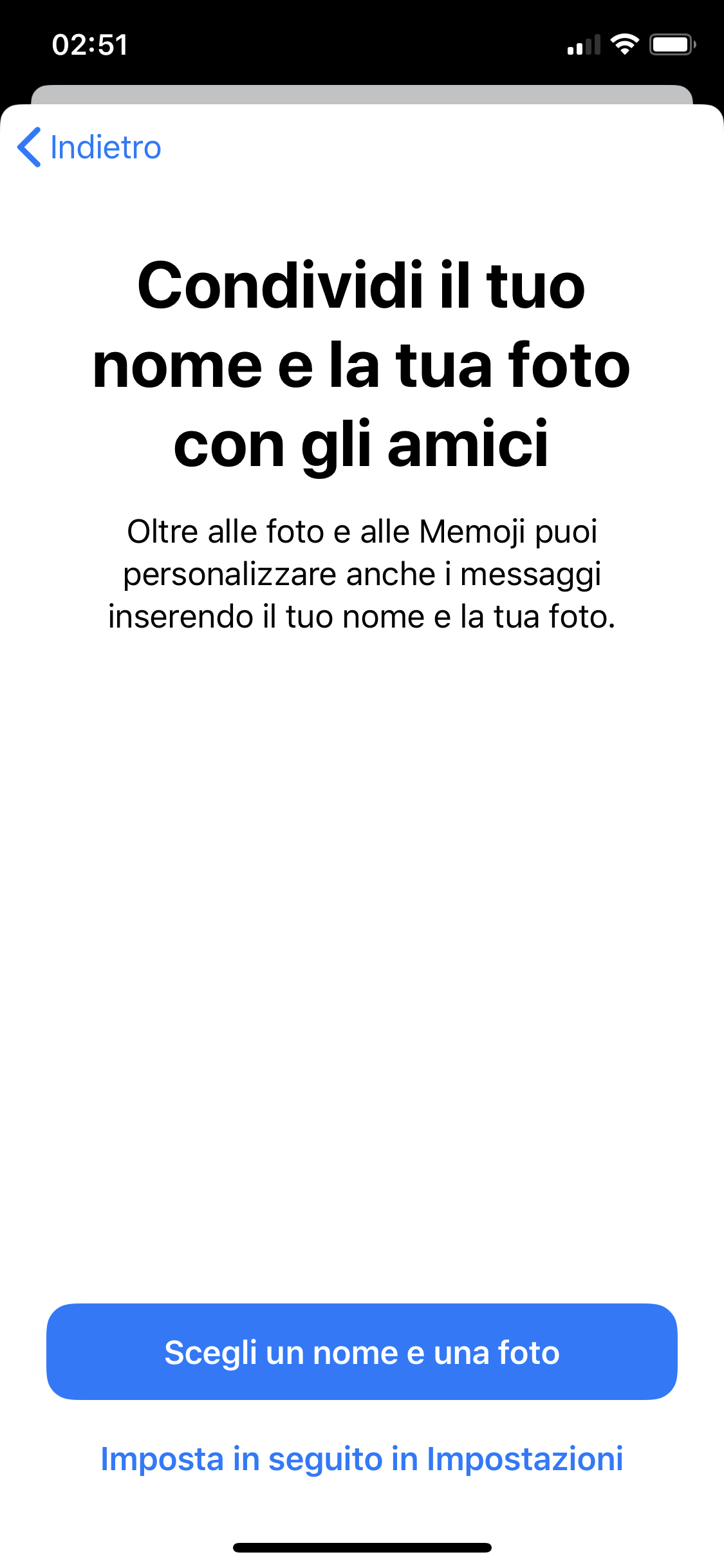Go back with the Indietro button
The height and width of the screenshot is (1568, 724).
(x=89, y=147)
